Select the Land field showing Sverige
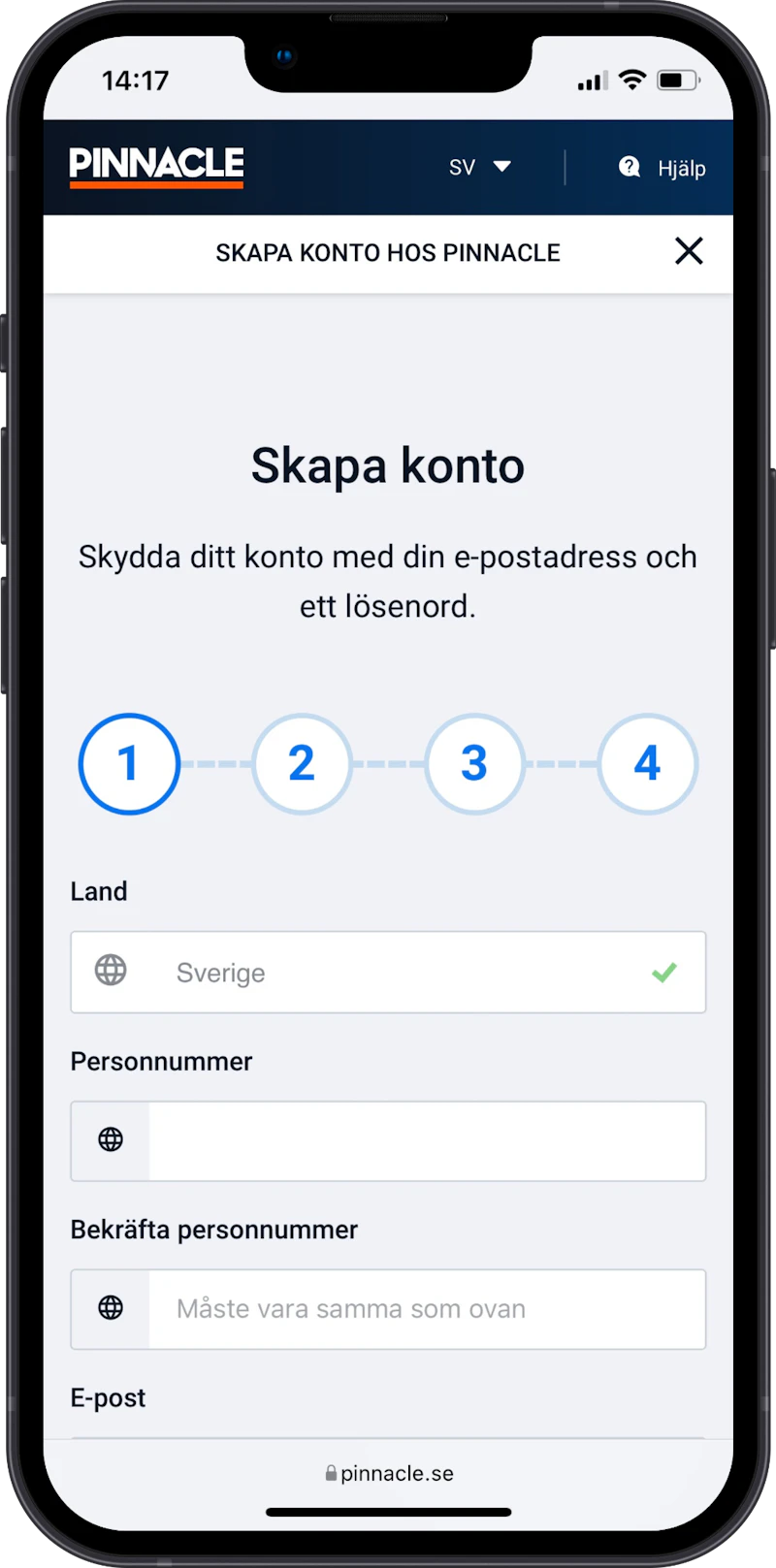The width and height of the screenshot is (776, 1568). (388, 973)
